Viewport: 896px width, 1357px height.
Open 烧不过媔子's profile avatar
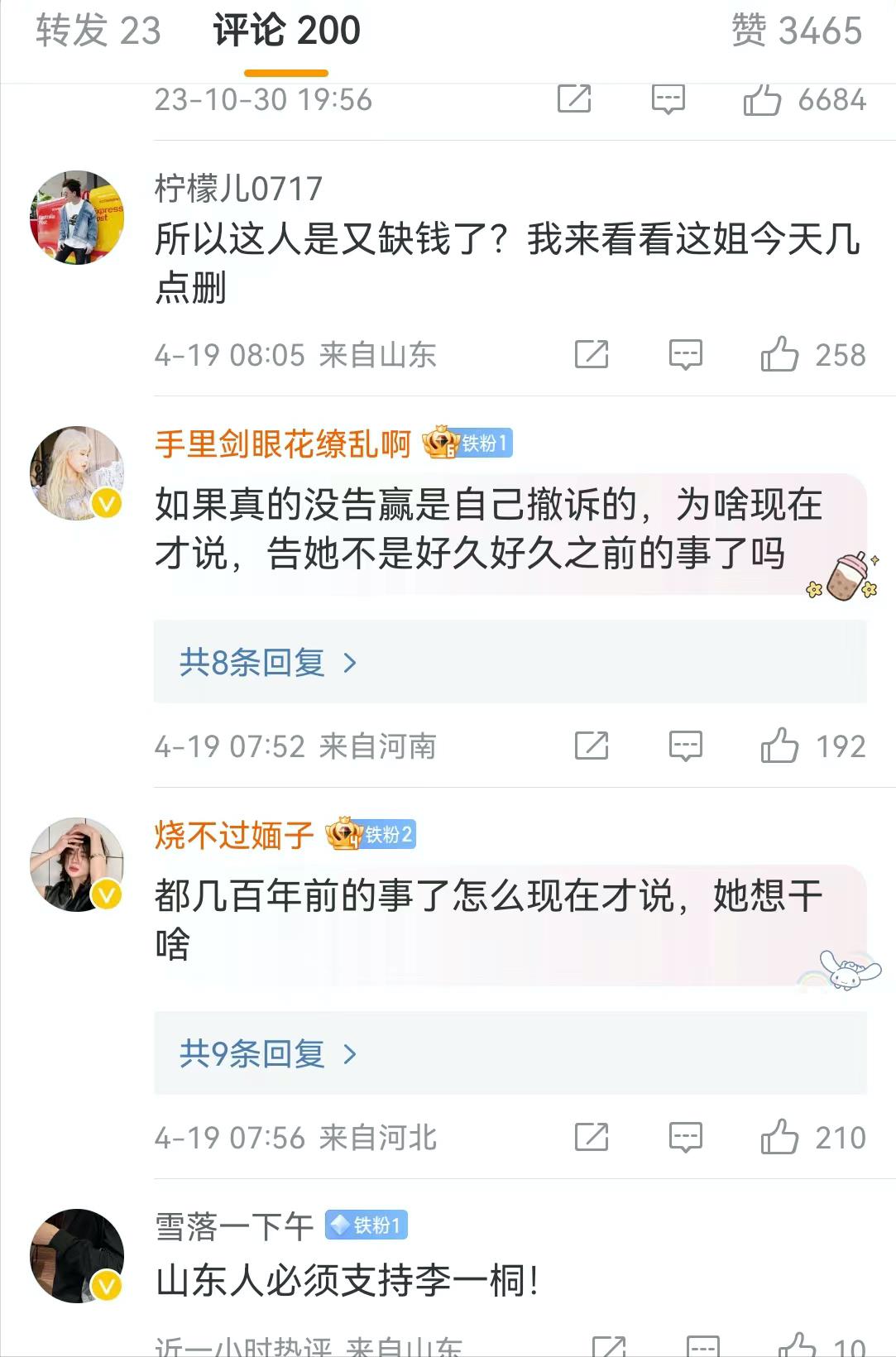tap(77, 865)
